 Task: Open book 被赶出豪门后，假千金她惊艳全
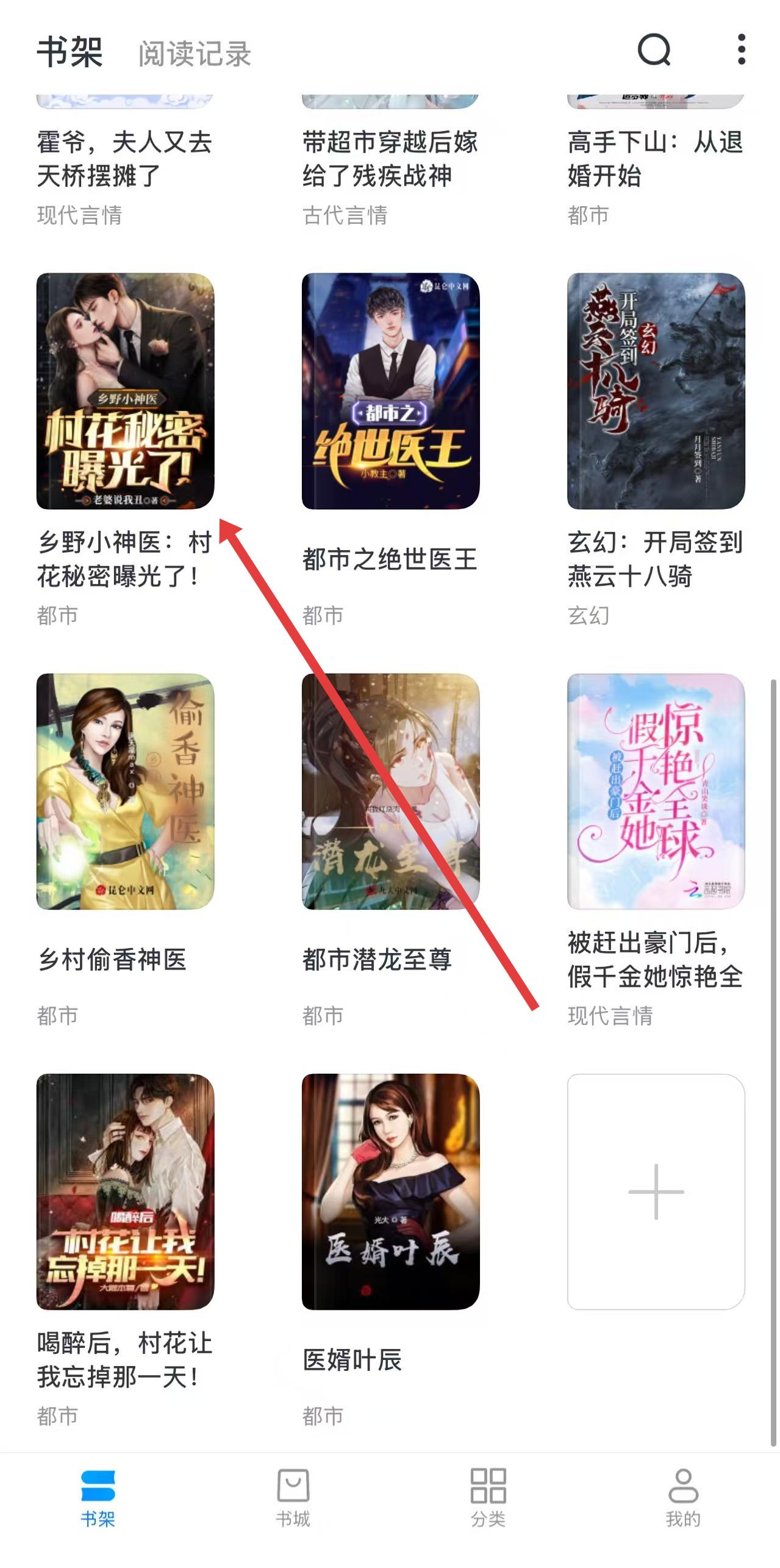pos(656,791)
